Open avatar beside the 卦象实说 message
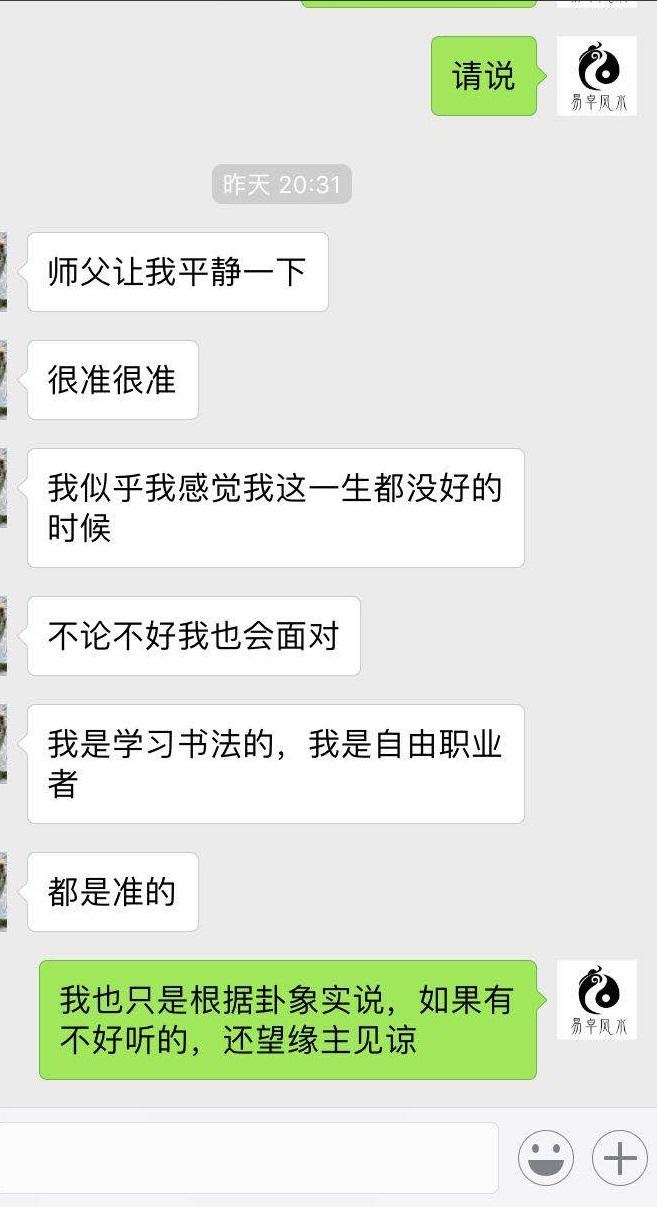This screenshot has height=1207, width=657. (x=596, y=1000)
